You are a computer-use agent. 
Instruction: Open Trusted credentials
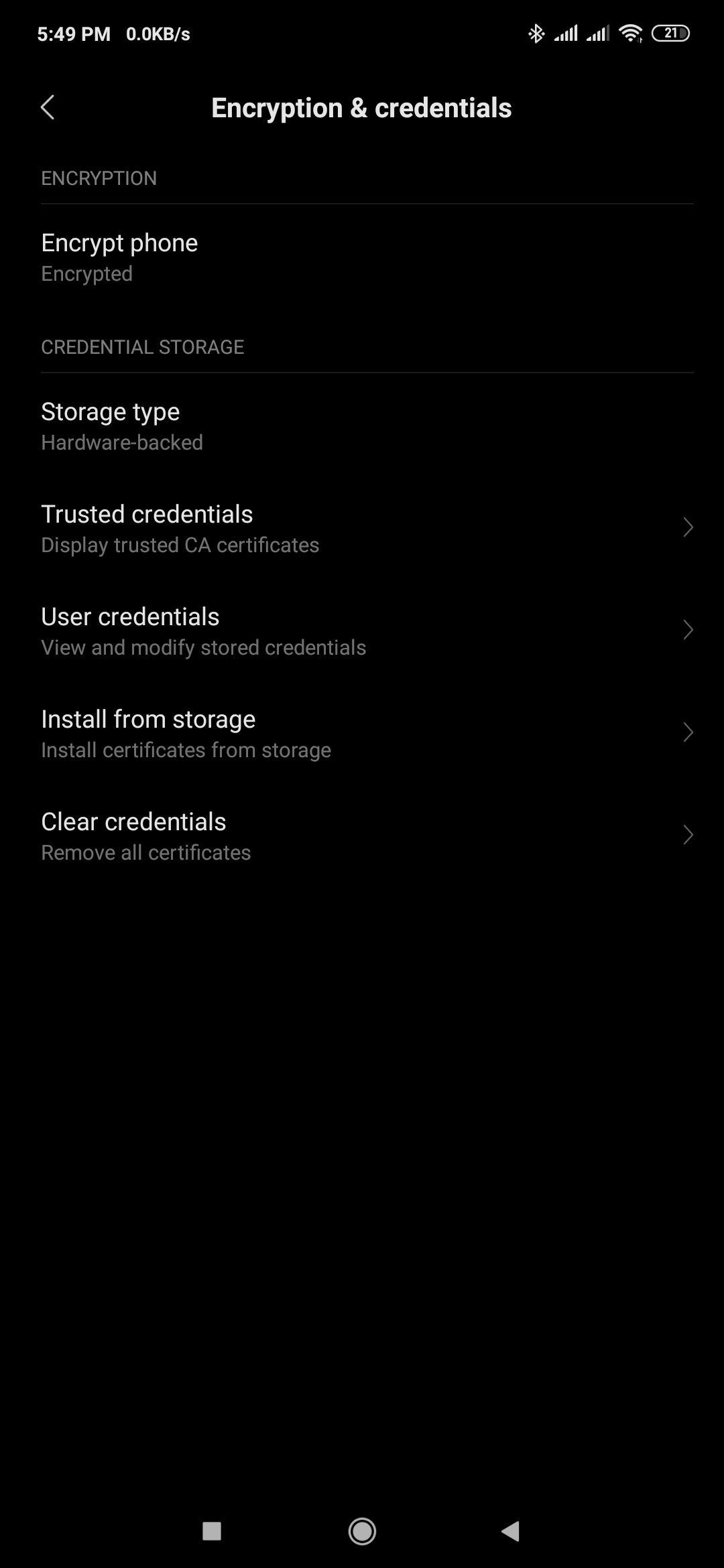[362, 529]
